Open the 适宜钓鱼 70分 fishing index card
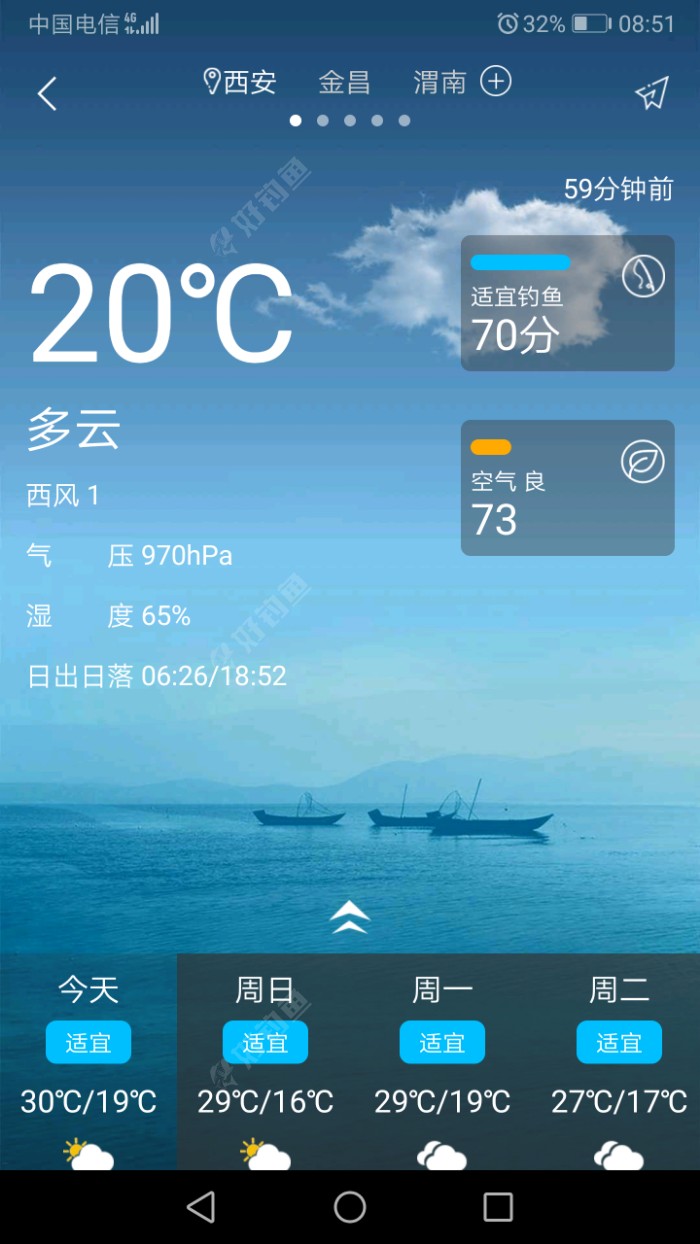Image resolution: width=700 pixels, height=1244 pixels. 567,303
